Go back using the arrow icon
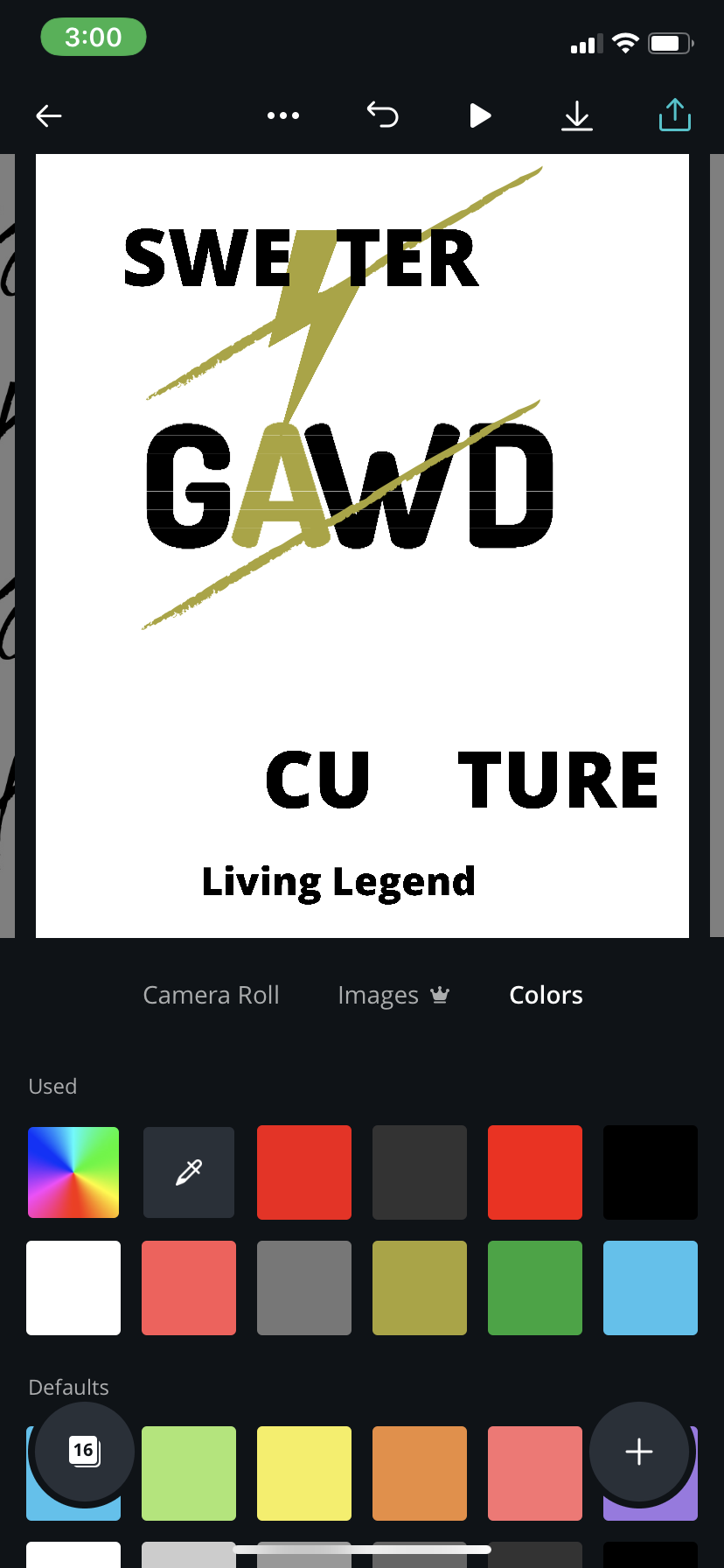724x1568 pixels. tap(49, 115)
